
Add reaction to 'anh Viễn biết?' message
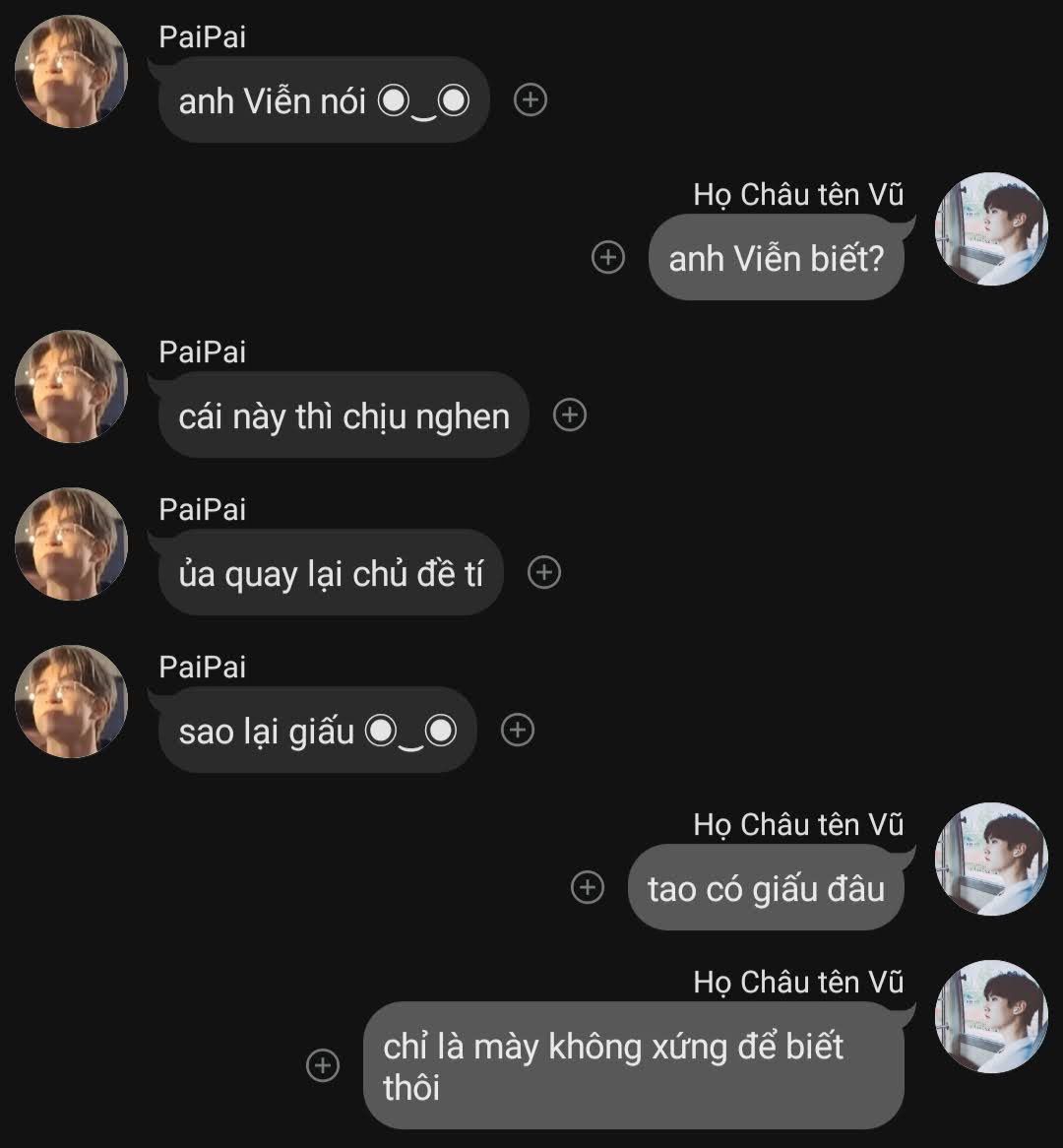[x=607, y=257]
